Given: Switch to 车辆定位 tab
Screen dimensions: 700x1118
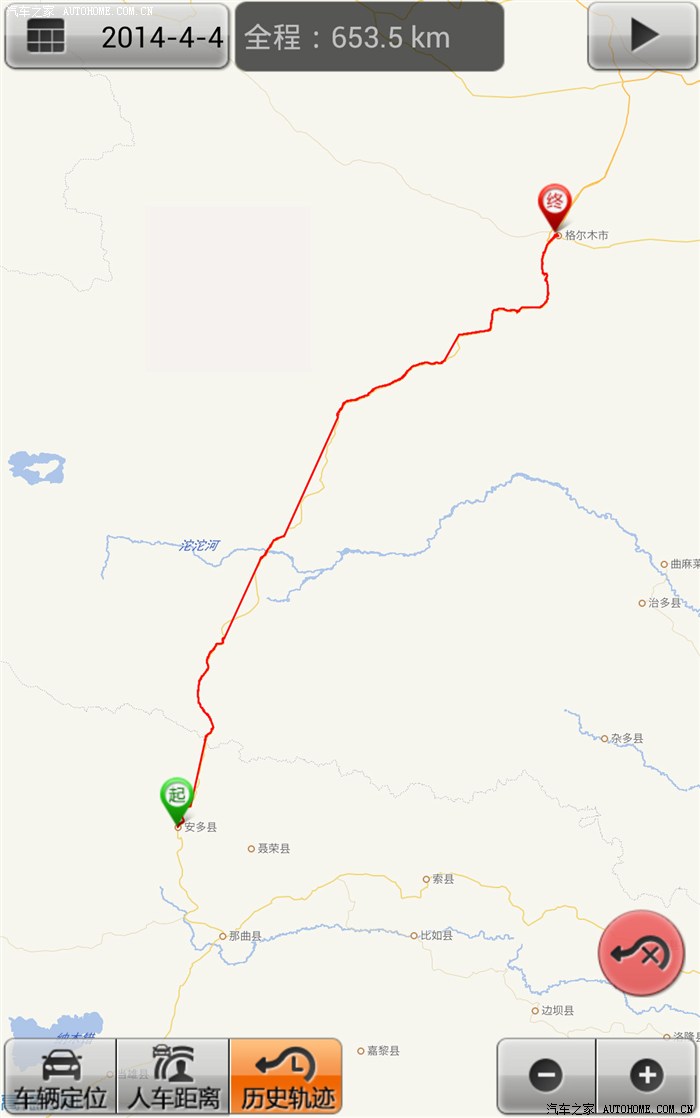Looking at the screenshot, I should point(60,1076).
